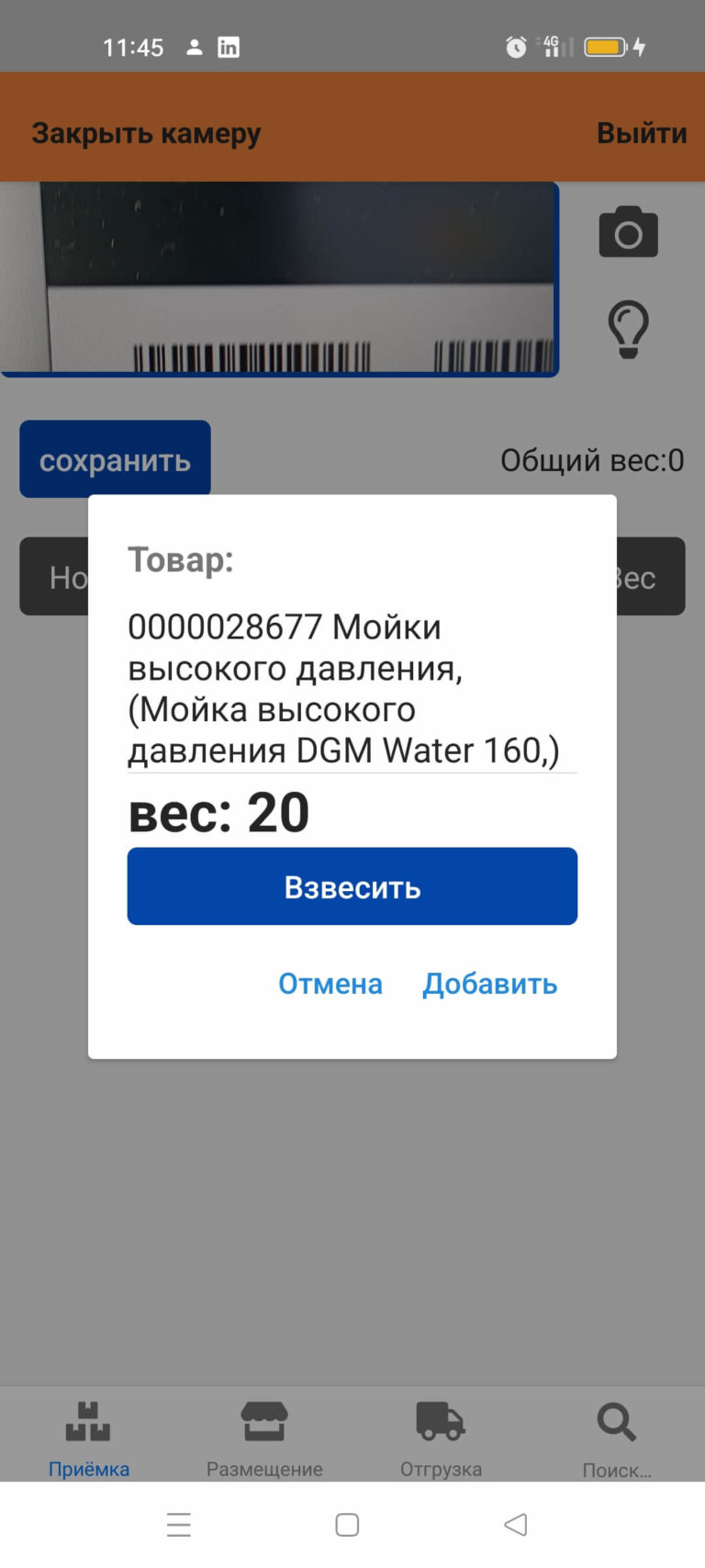The height and width of the screenshot is (1568, 705).
Task: Switch to the Приёмка tab
Action: (88, 1438)
